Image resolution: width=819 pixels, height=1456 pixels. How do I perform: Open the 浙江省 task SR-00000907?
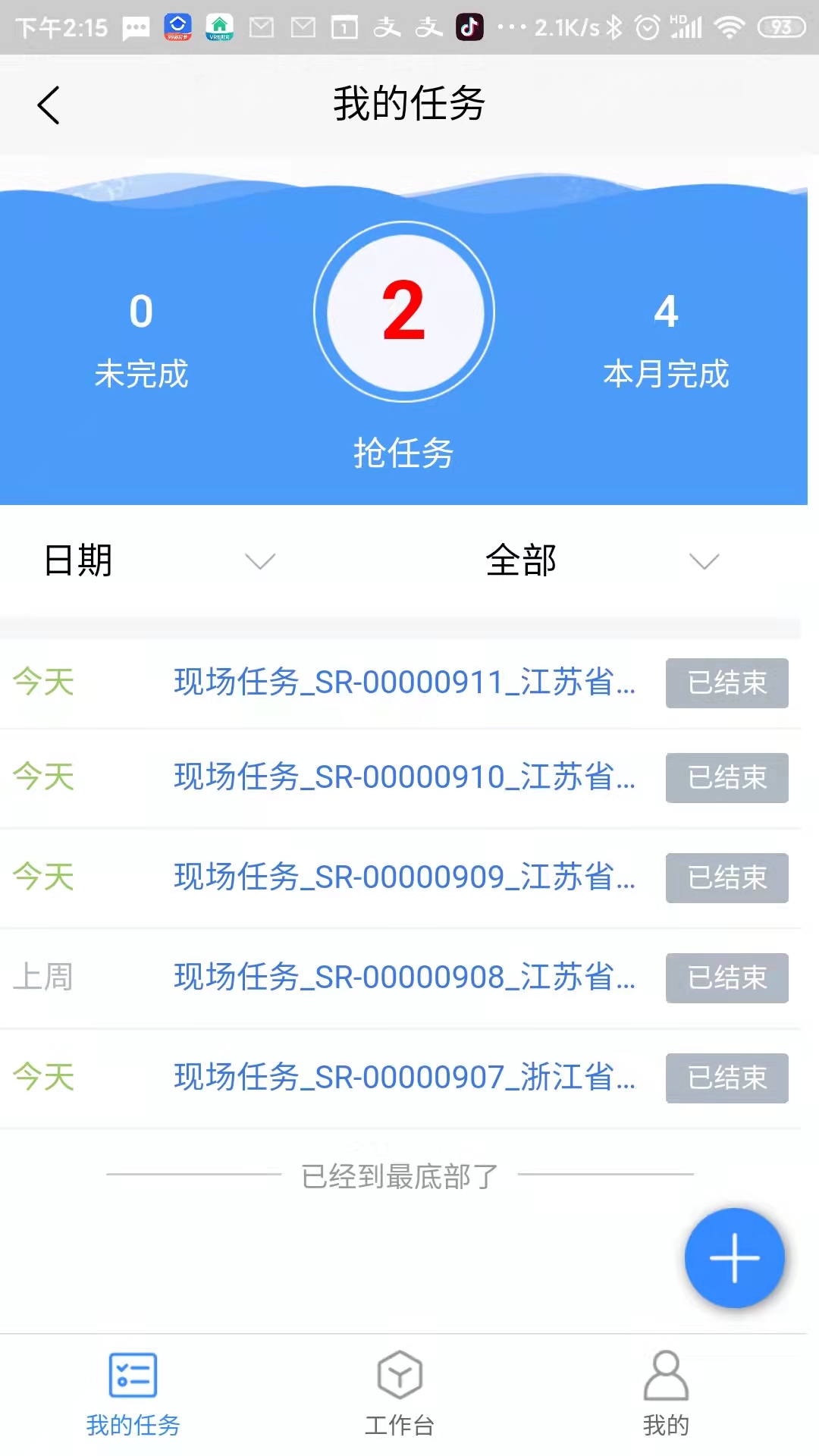[402, 1078]
